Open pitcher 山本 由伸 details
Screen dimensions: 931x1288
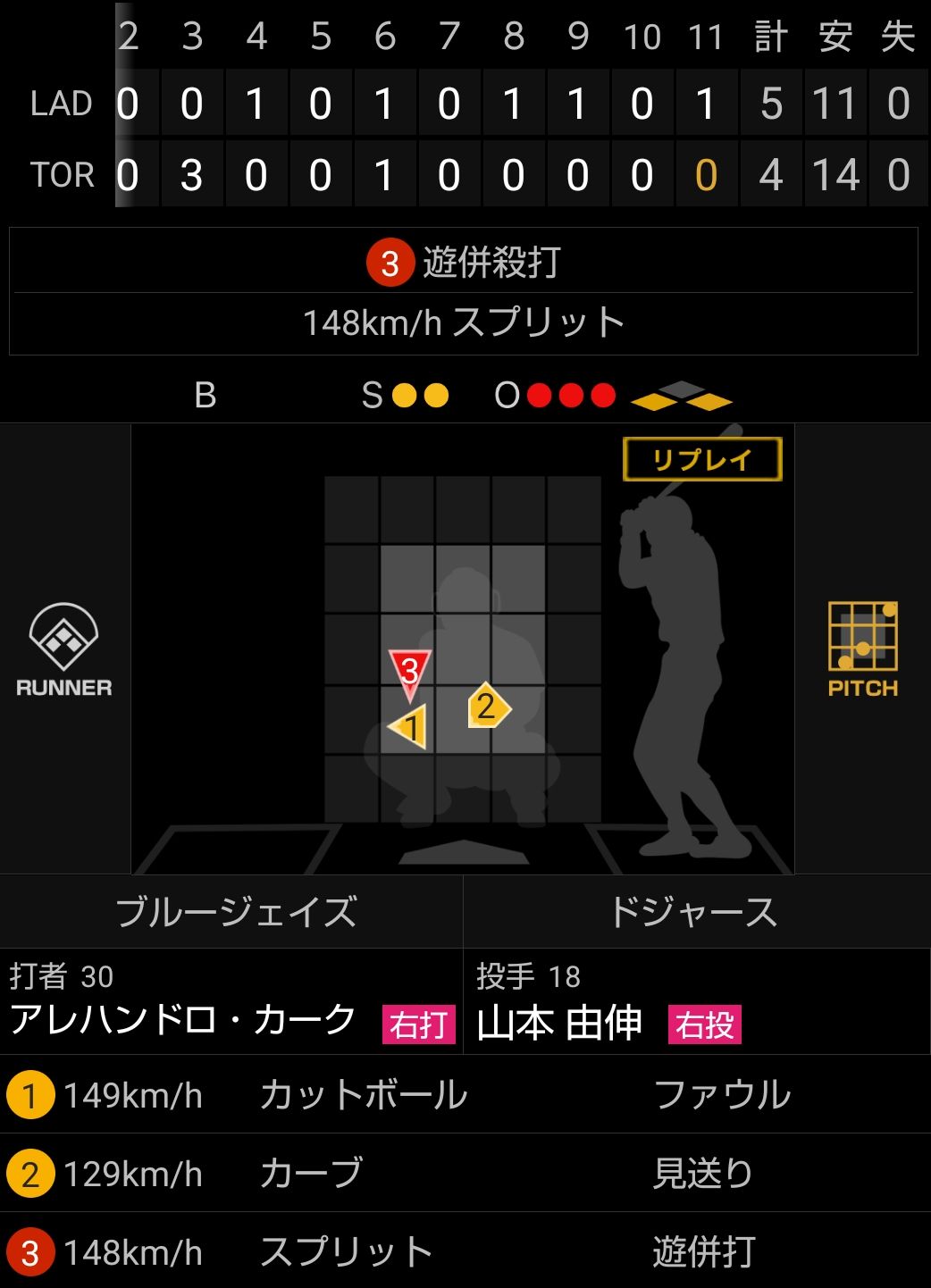[560, 1022]
